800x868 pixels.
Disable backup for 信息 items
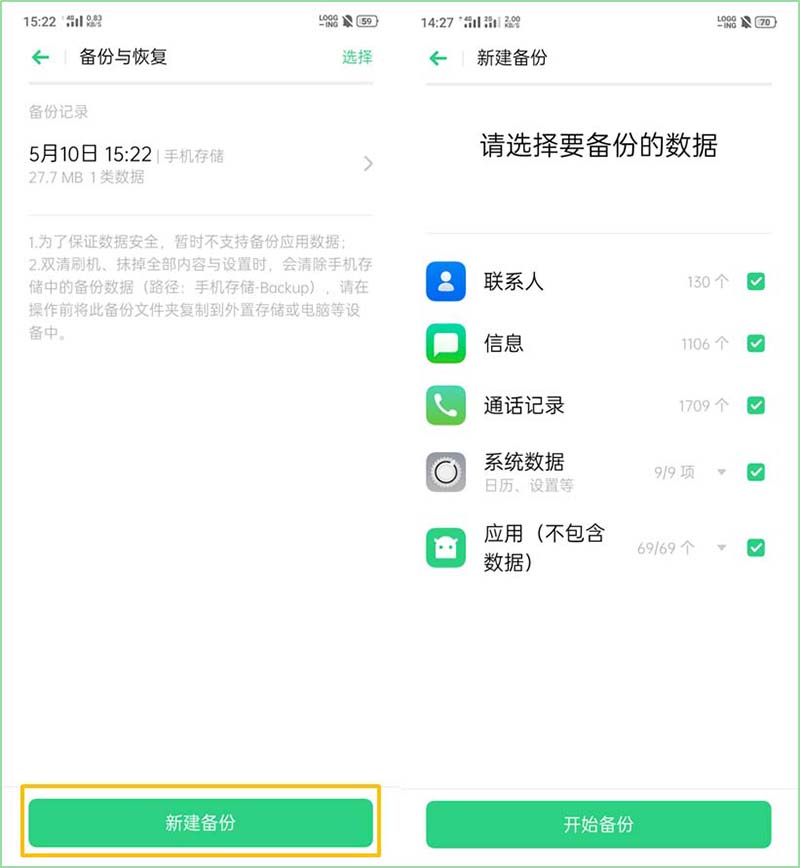755,344
